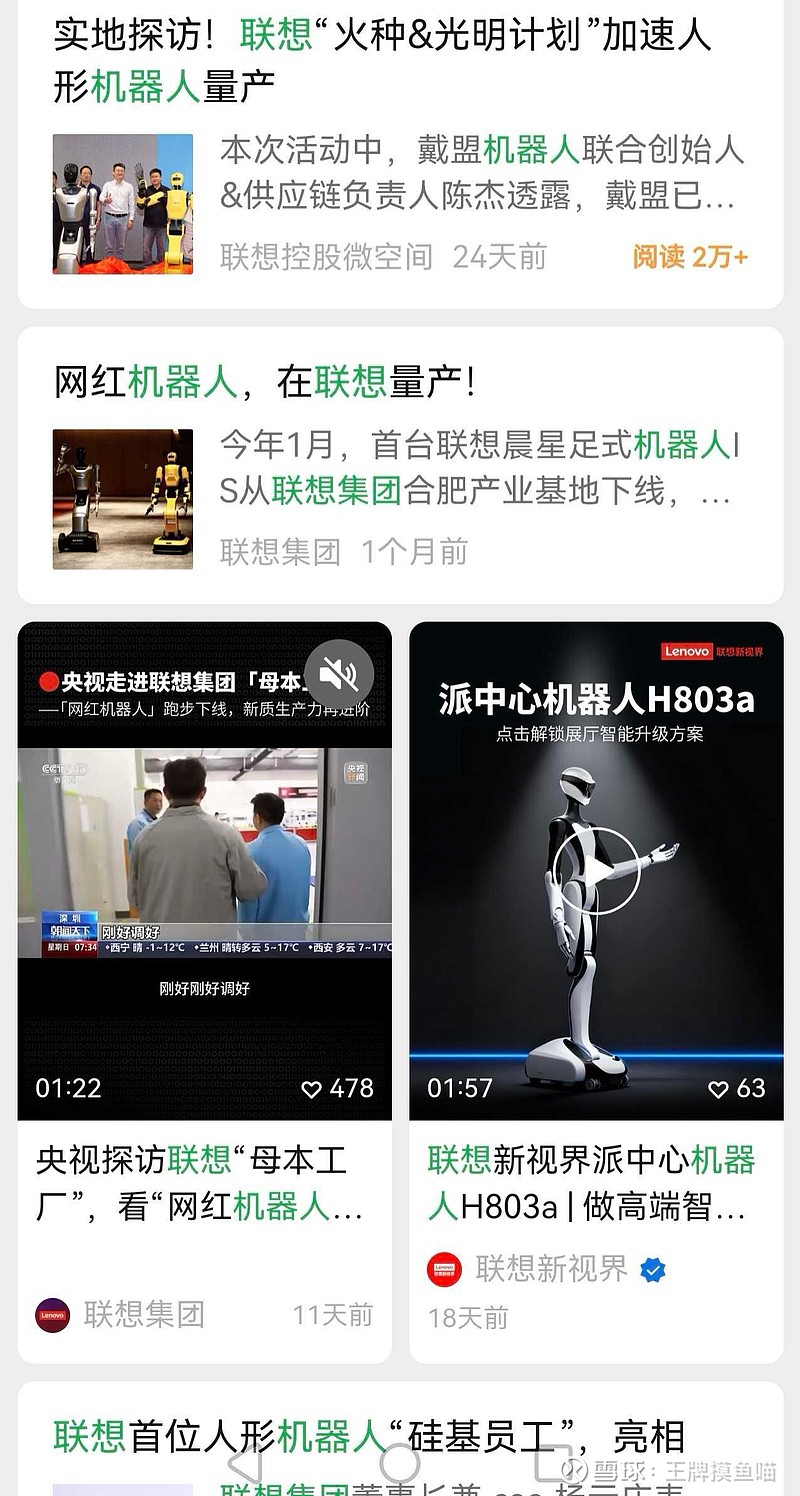Play the H803a robot promo video

pyautogui.click(x=598, y=868)
